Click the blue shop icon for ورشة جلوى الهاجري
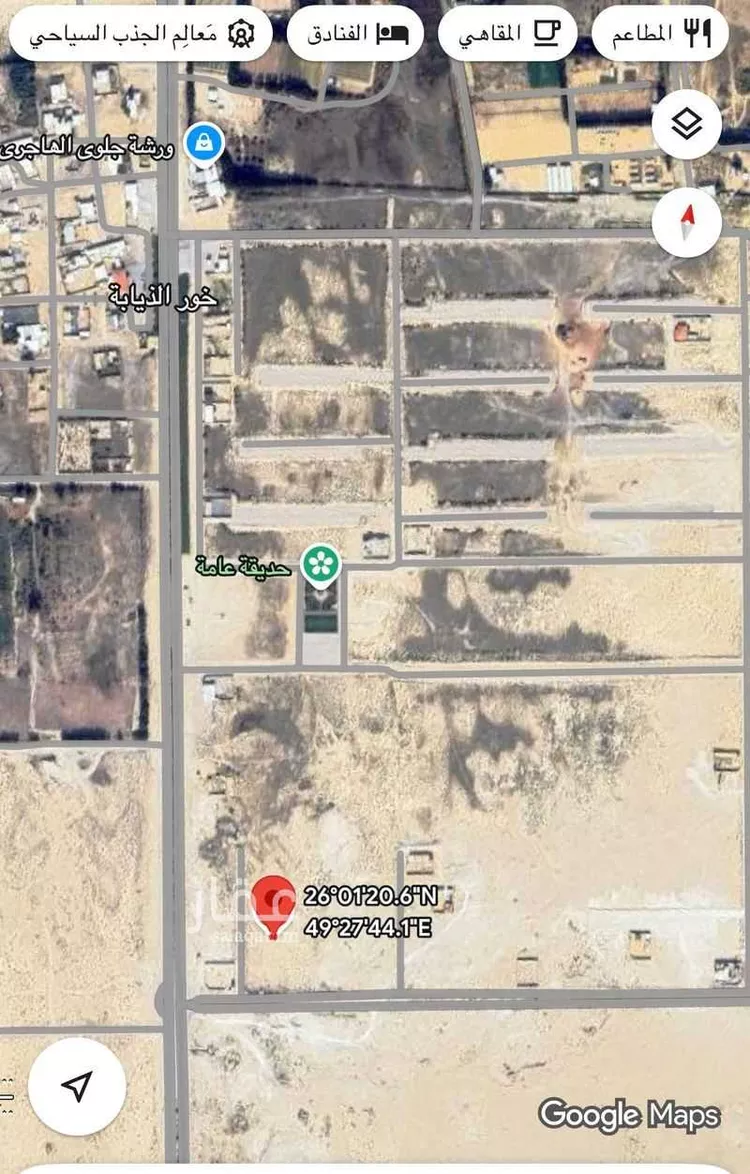The width and height of the screenshot is (750, 1174). [203, 142]
